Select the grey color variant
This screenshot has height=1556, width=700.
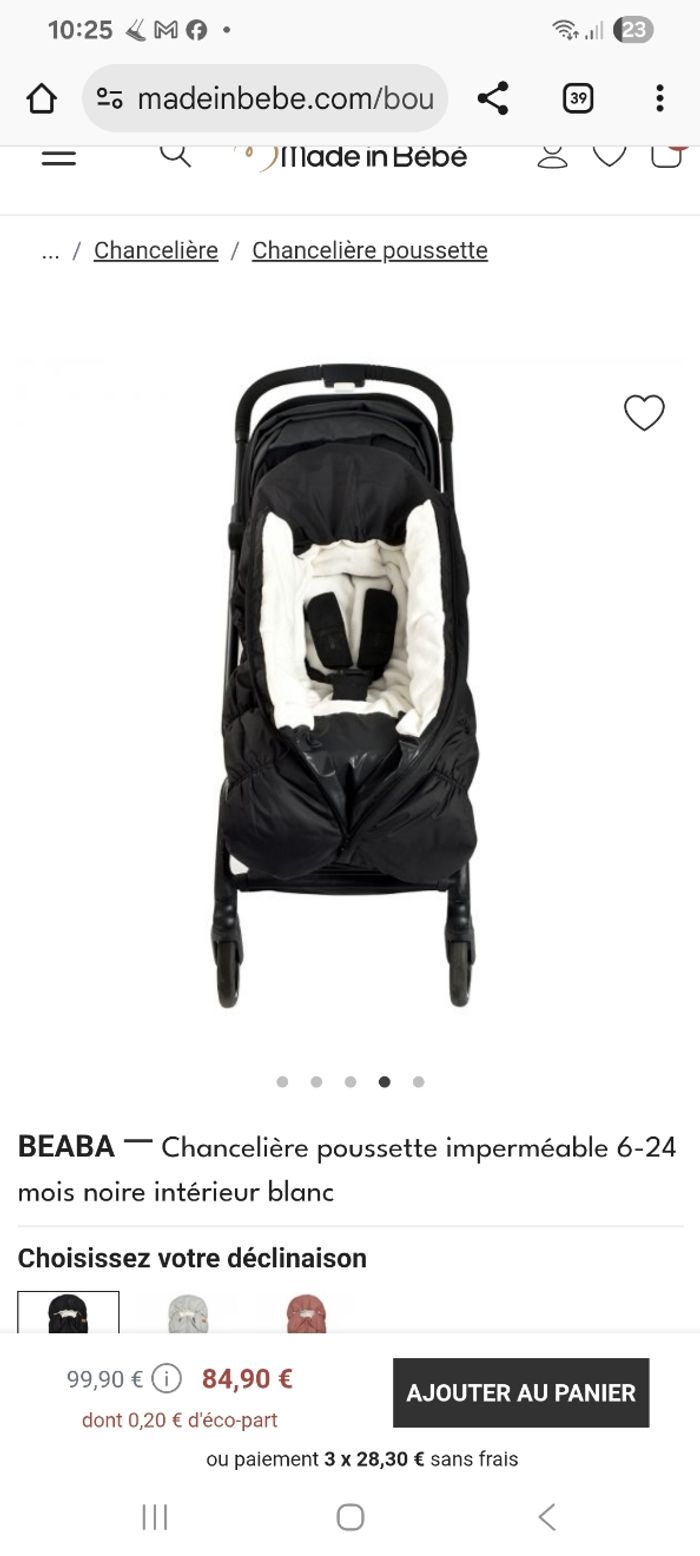click(187, 1312)
